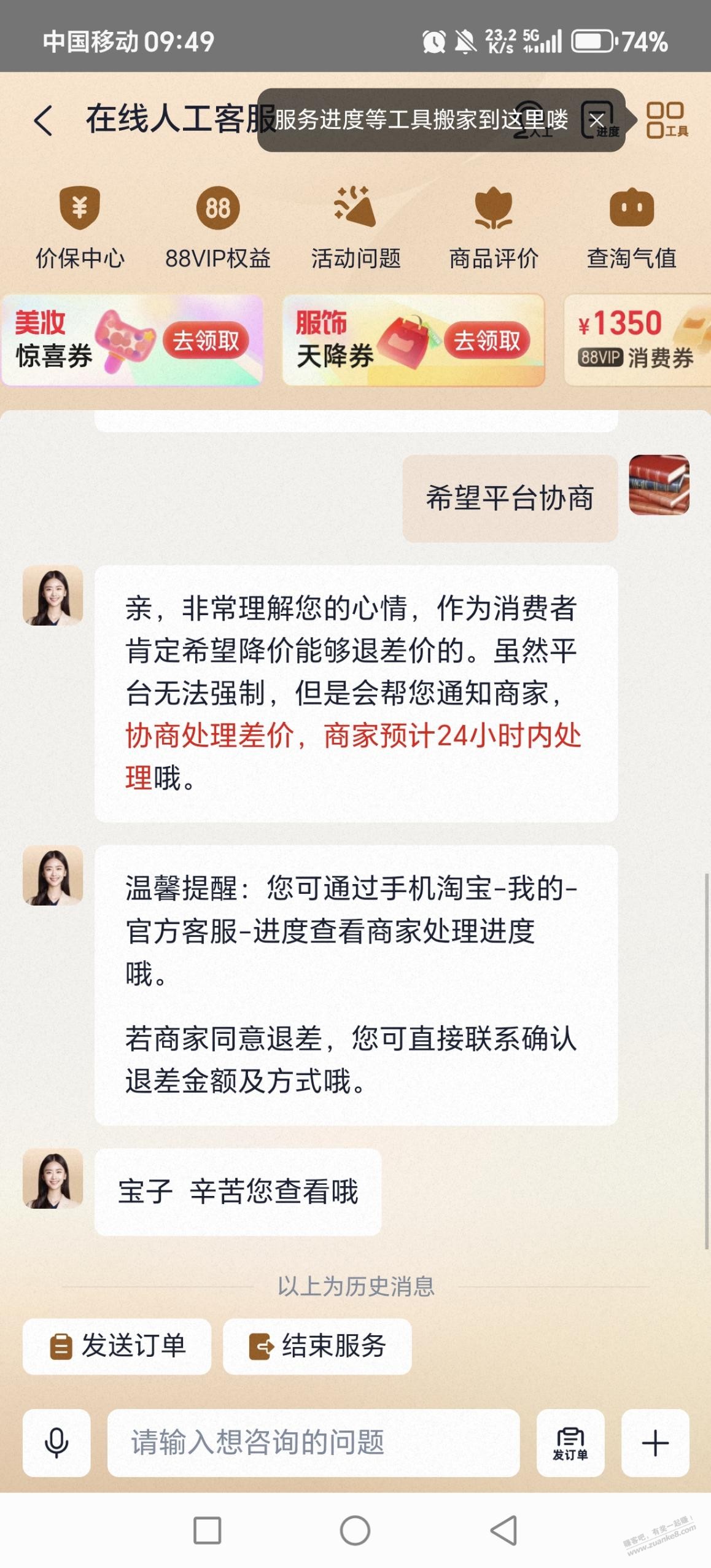
Task: Open the 工具 grid menu
Action: (x=666, y=120)
